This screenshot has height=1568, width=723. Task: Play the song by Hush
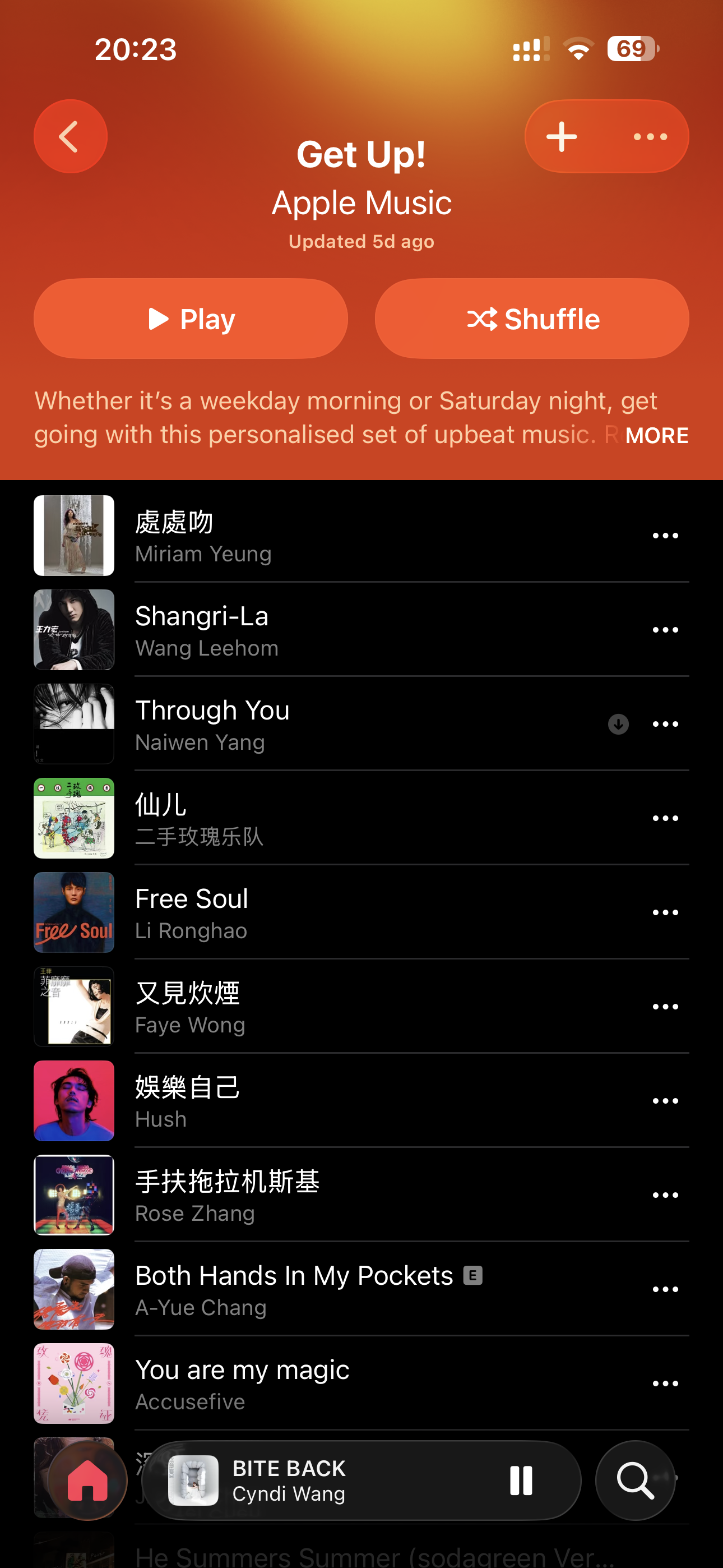click(x=304, y=1101)
